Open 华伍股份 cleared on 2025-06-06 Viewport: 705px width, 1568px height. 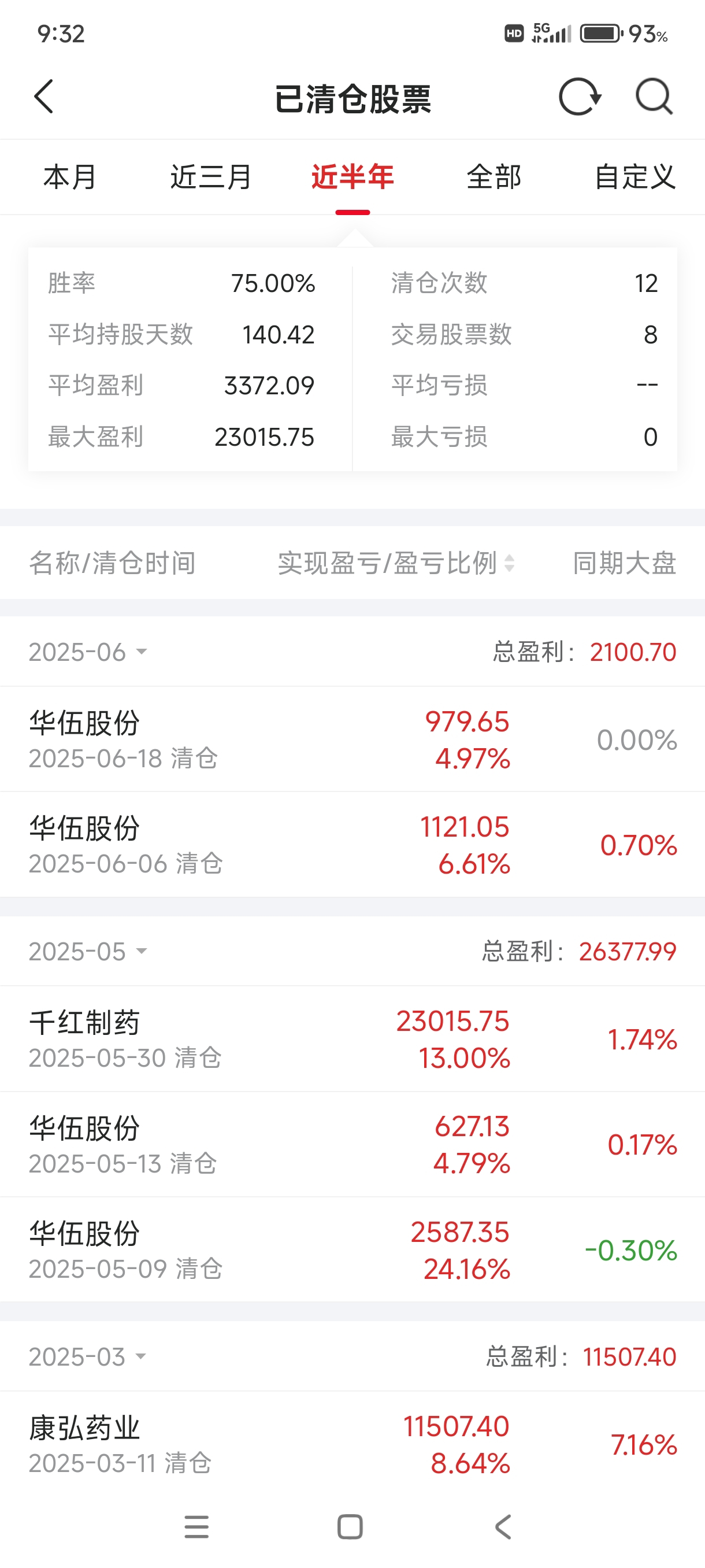point(352,844)
